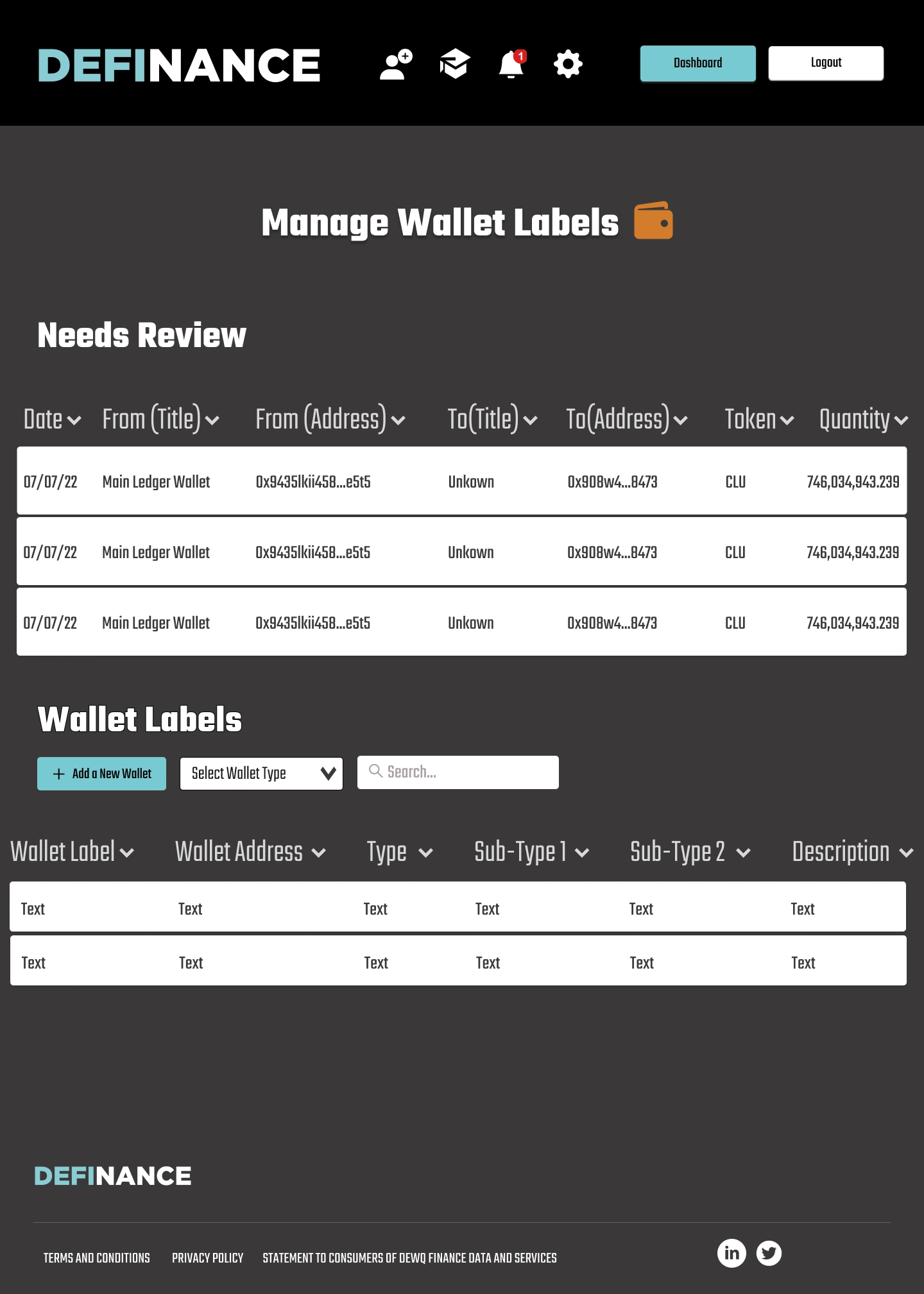924x1294 pixels.
Task: Open the notifications bell
Action: (x=511, y=64)
